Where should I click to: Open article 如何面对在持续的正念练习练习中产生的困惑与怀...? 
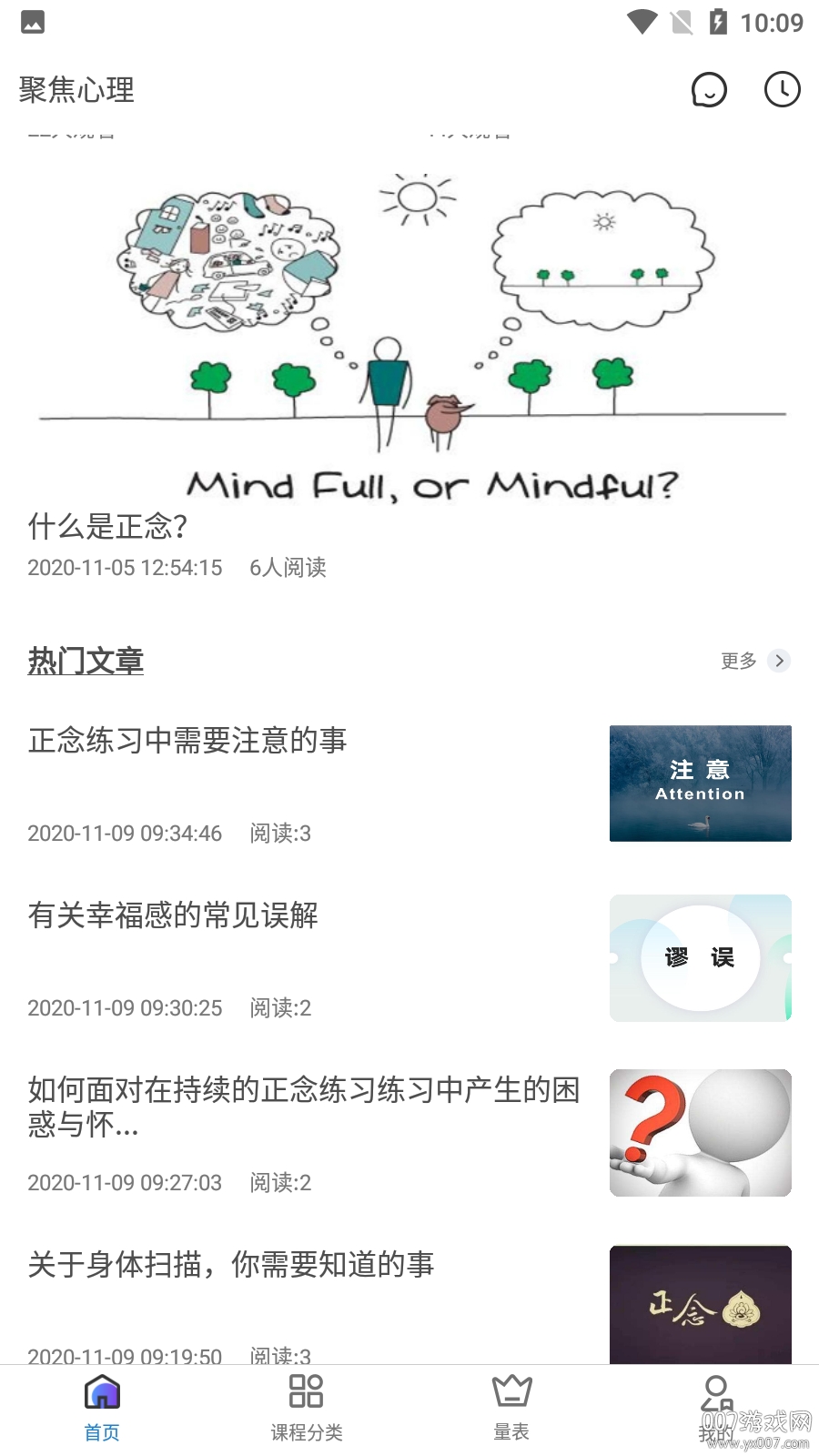point(304,1107)
